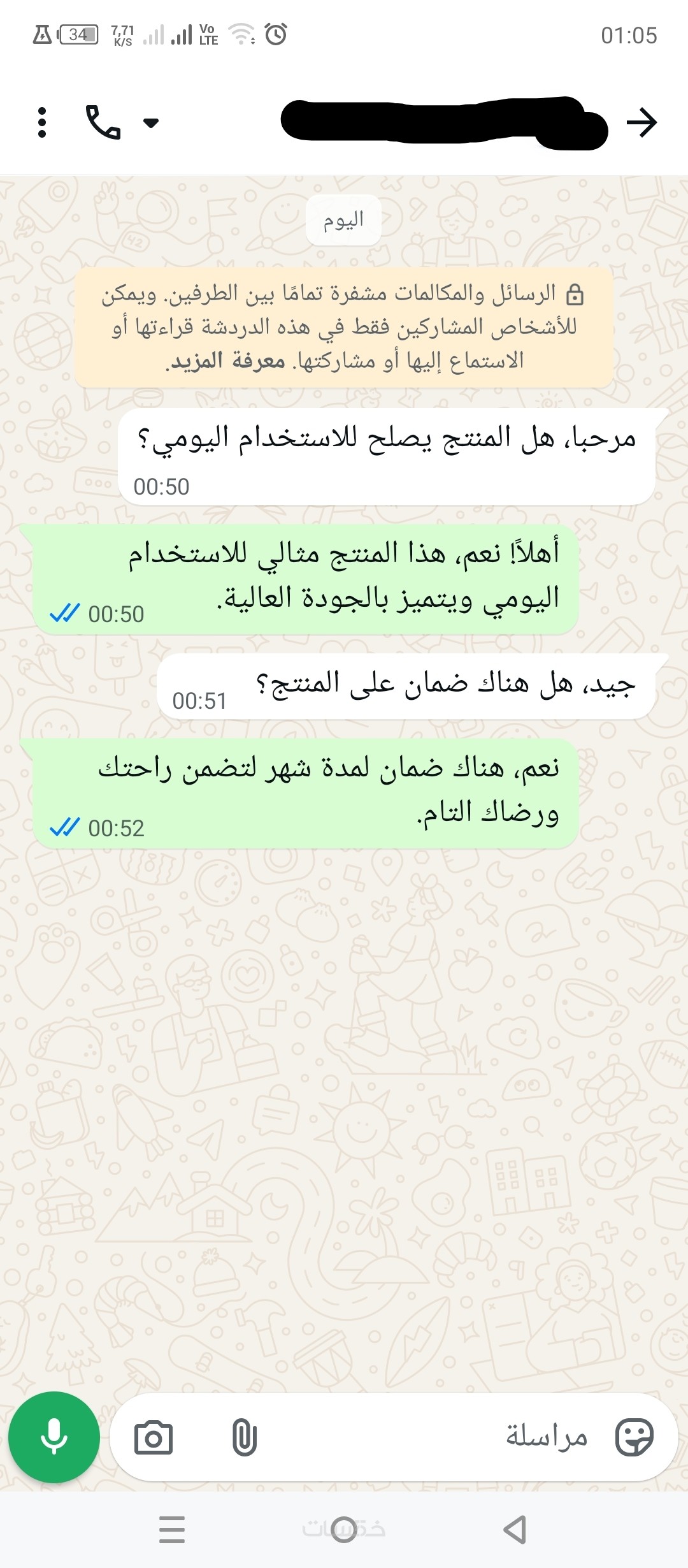Image resolution: width=688 pixels, height=1568 pixels.
Task: Open the camera from the message bar
Action: coord(154,1438)
